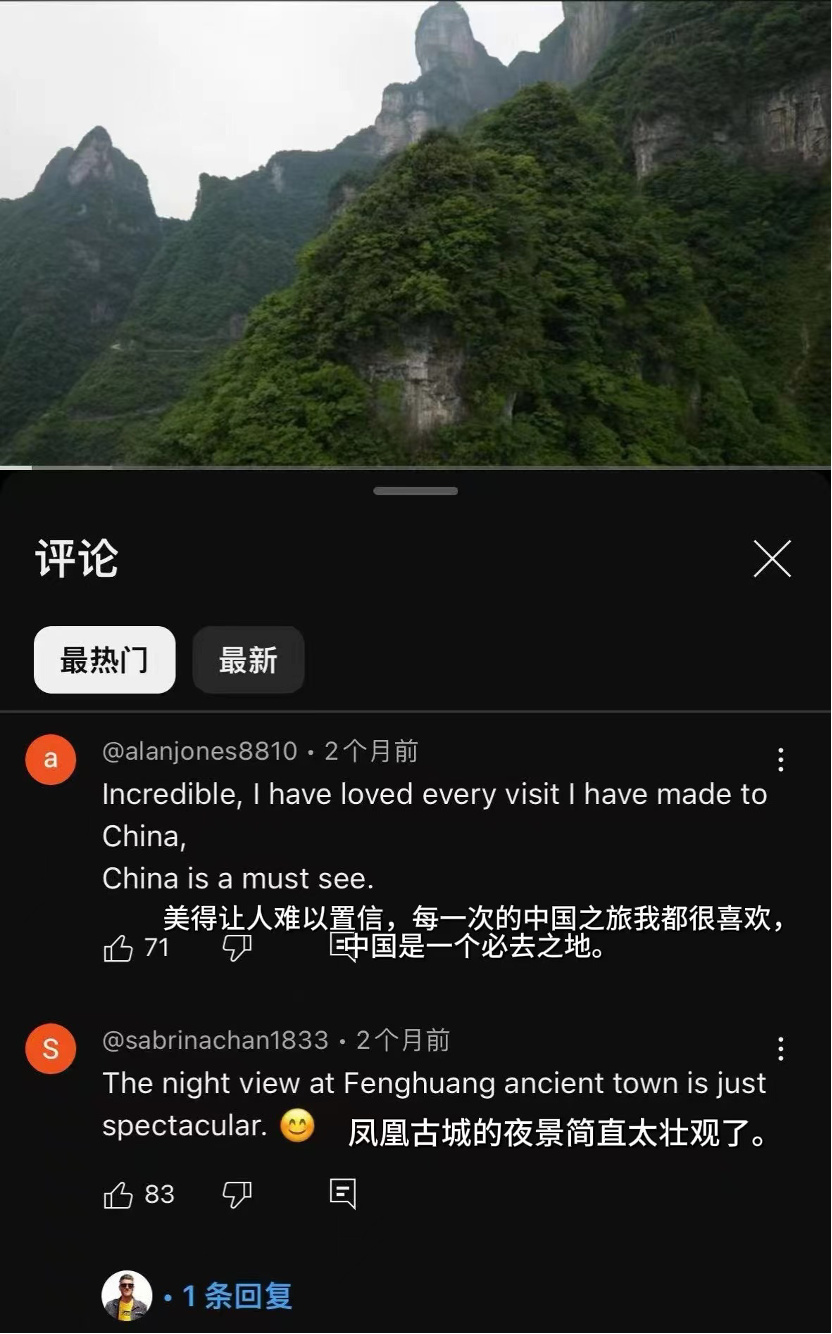The width and height of the screenshot is (832, 1334).
Task: Expand the comments sheet using the grab handle
Action: [415, 490]
